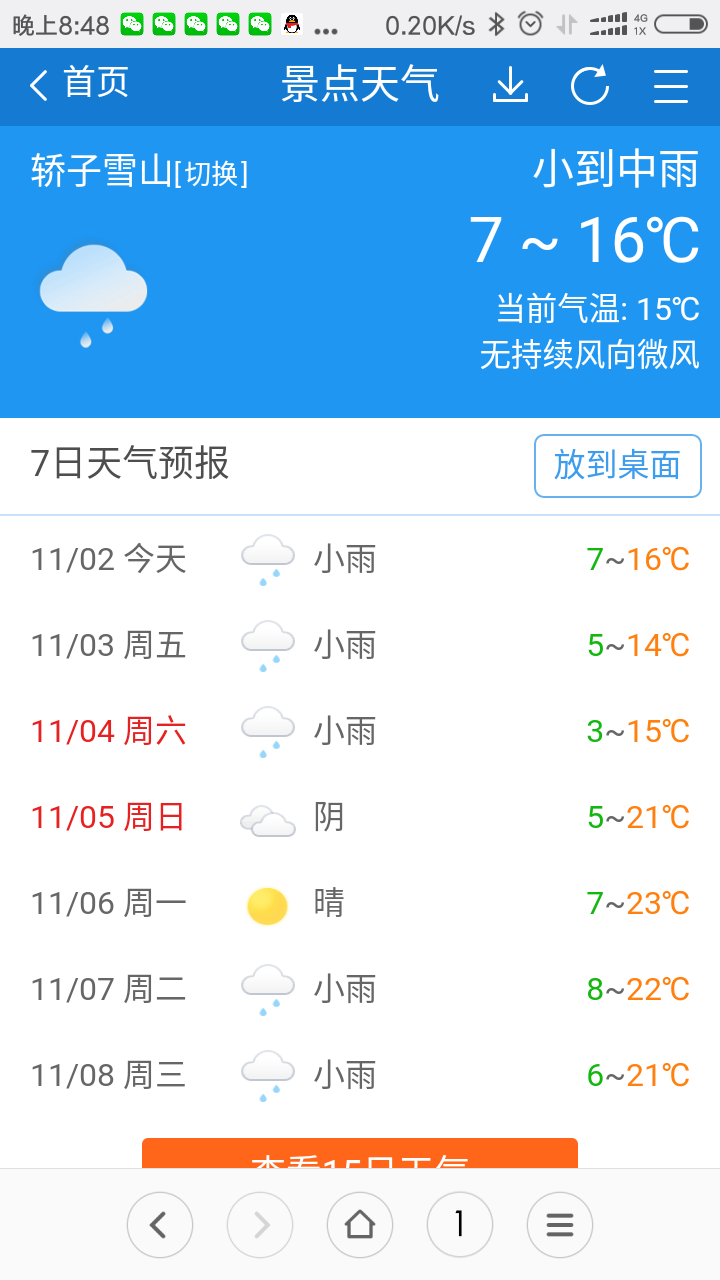Open the hamburger menu in header

coord(671,86)
